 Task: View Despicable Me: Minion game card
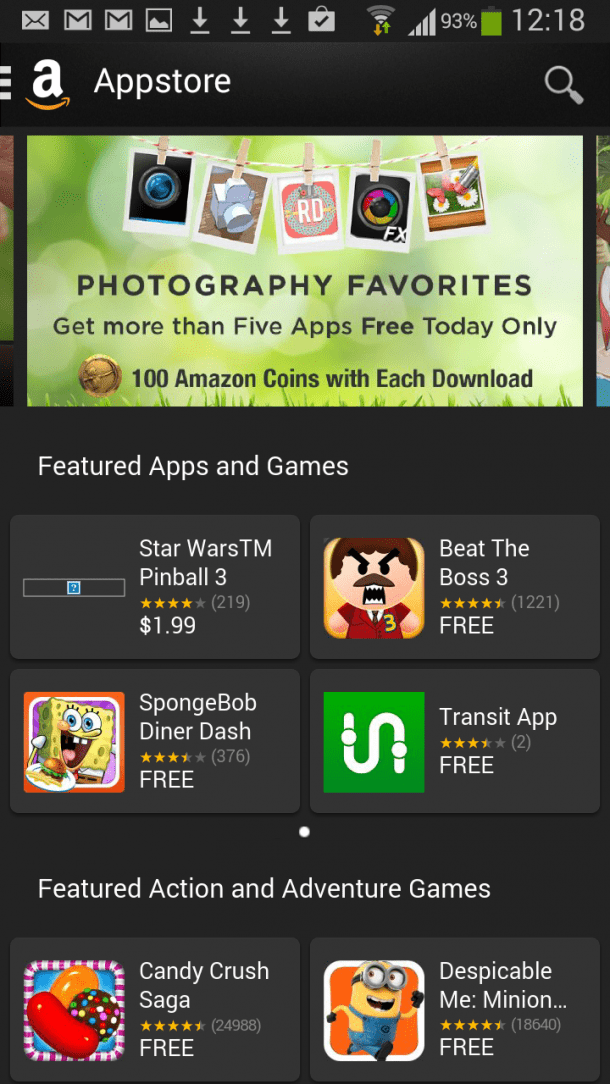pyautogui.click(x=454, y=1010)
